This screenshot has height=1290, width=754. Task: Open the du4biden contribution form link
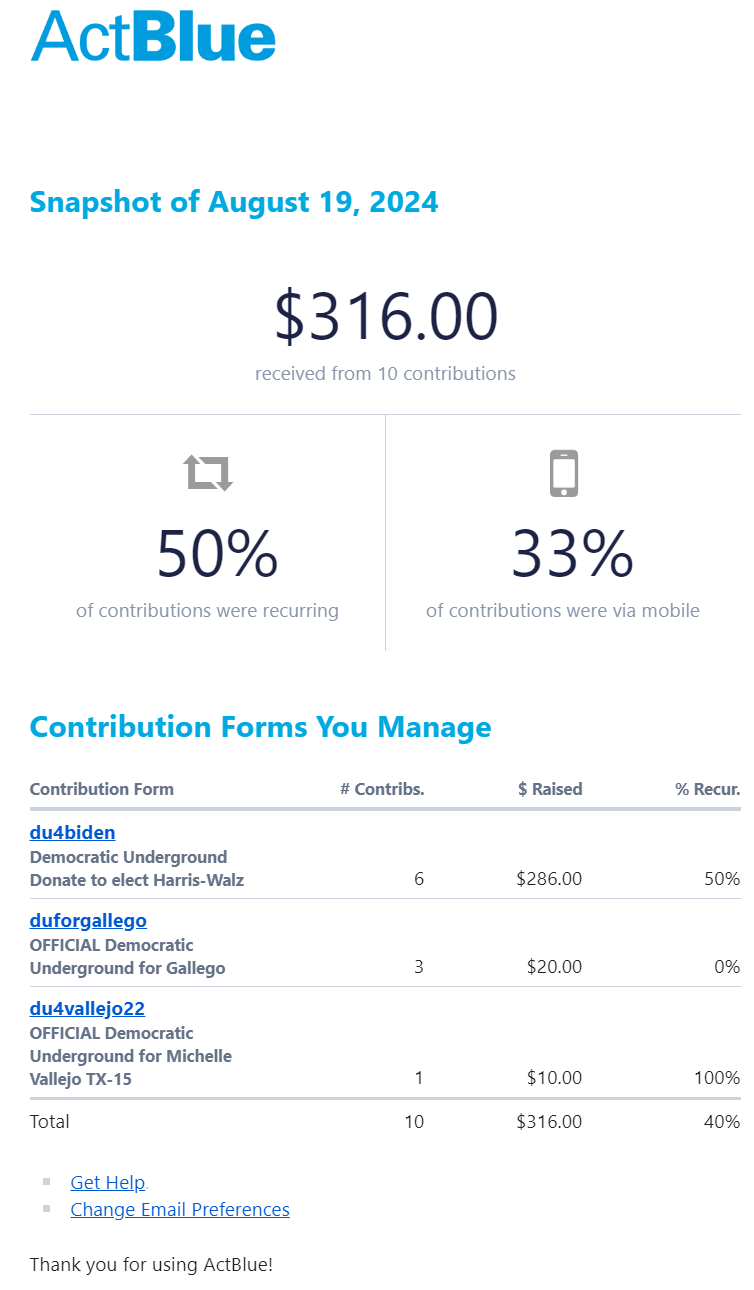point(72,832)
